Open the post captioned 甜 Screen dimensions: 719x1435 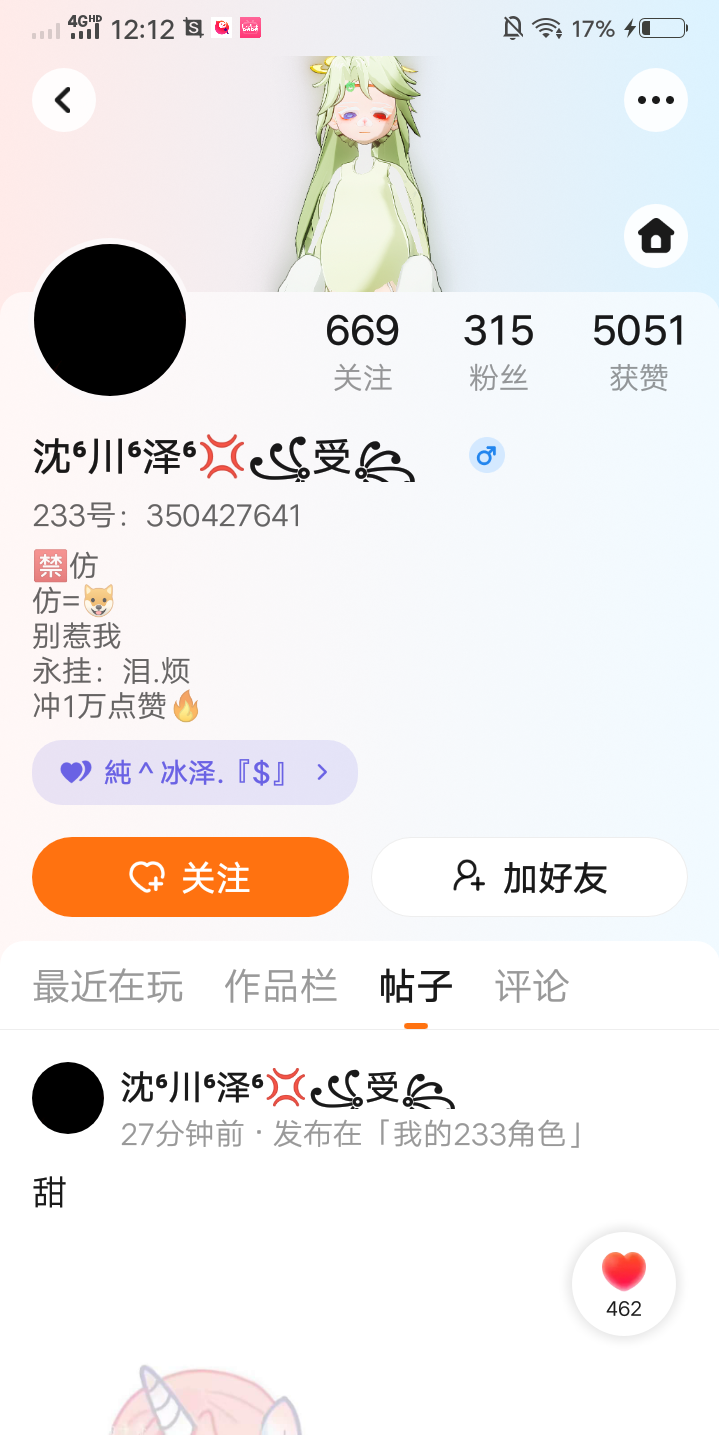click(x=49, y=1194)
